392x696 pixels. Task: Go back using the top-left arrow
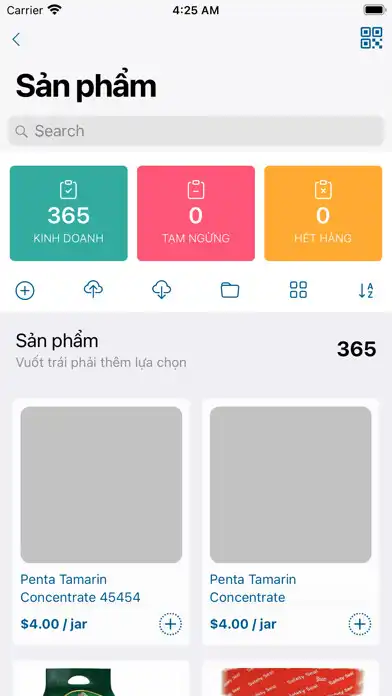16,40
